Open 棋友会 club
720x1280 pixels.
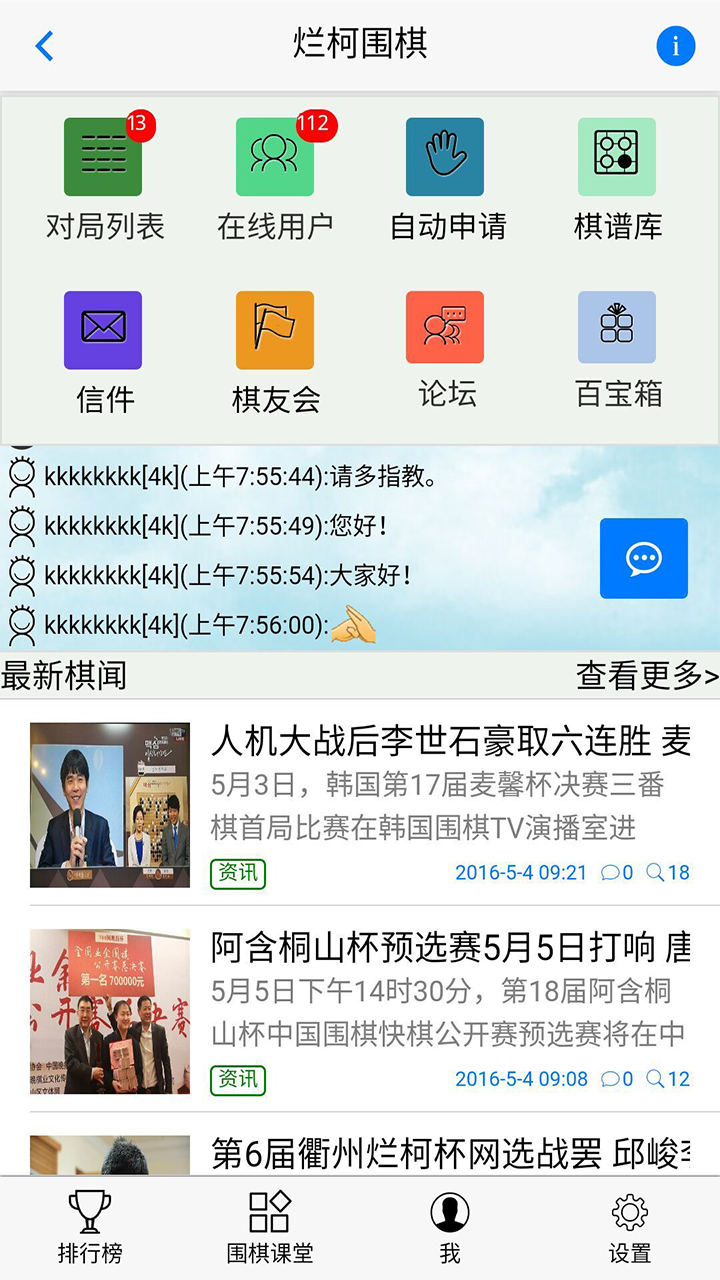pyautogui.click(x=275, y=352)
